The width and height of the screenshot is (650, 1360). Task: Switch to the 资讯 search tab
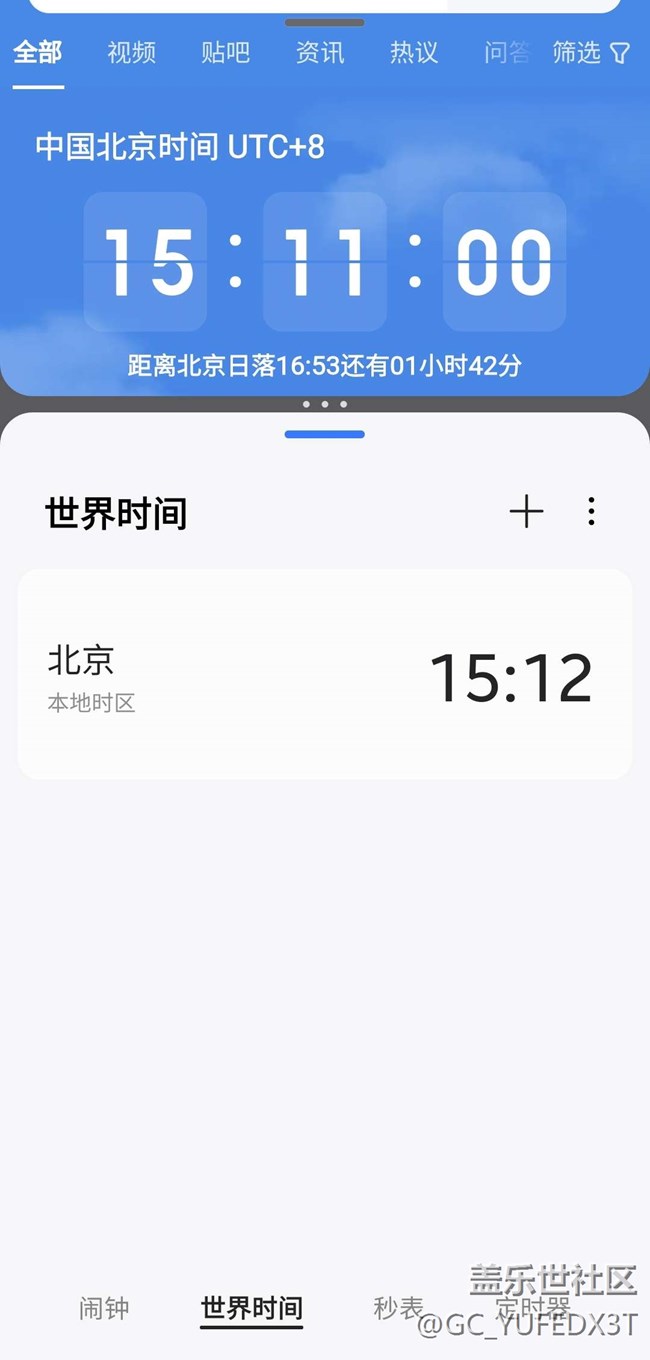[320, 53]
